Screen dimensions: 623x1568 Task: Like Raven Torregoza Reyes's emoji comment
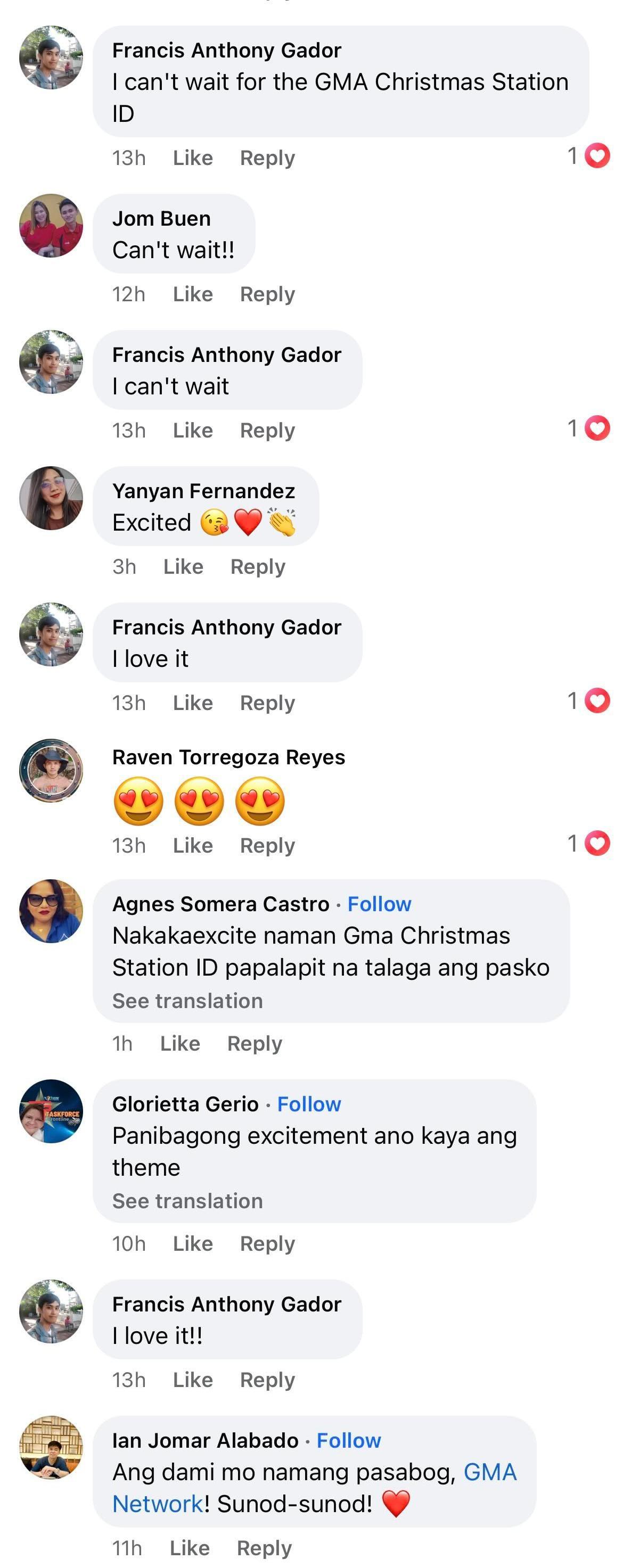(192, 846)
